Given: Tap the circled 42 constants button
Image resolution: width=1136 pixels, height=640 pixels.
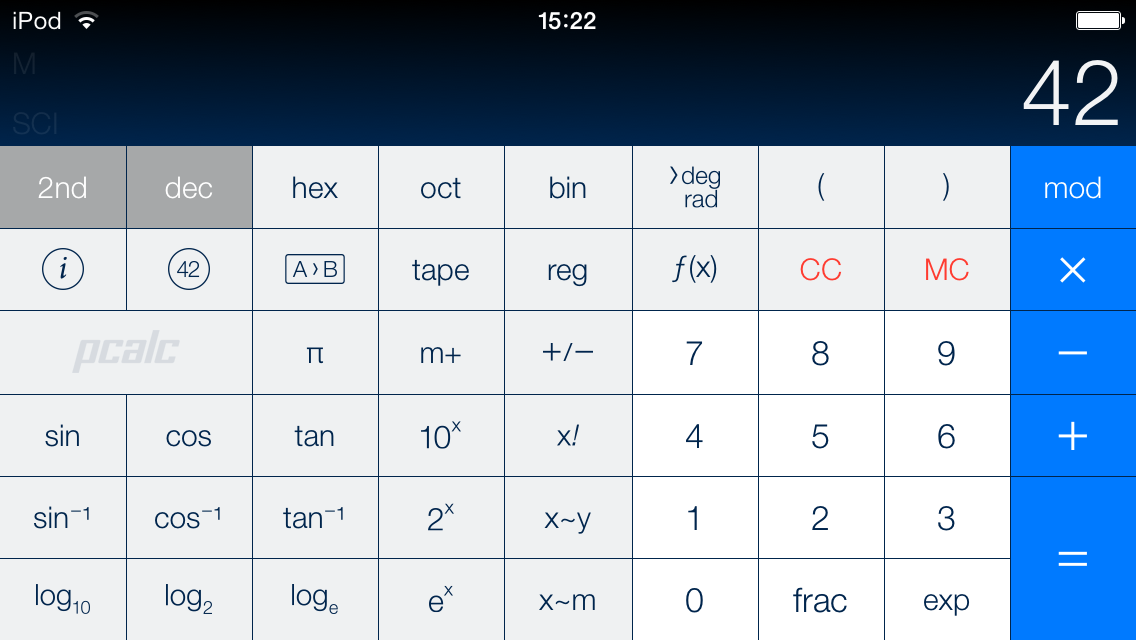Looking at the screenshot, I should [189, 270].
